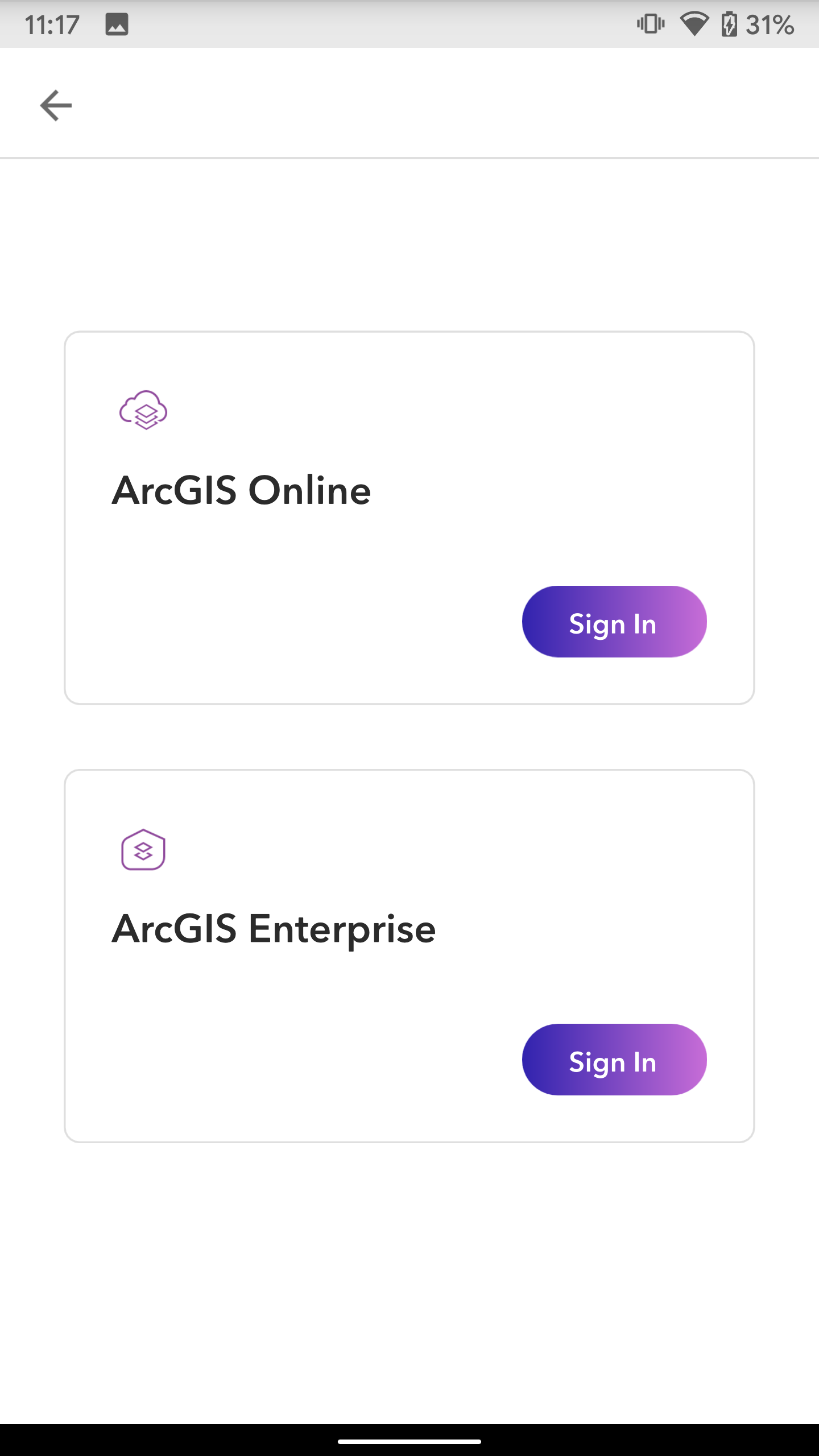Tap the vibrate mode status icon
819x1456 pixels.
point(650,24)
